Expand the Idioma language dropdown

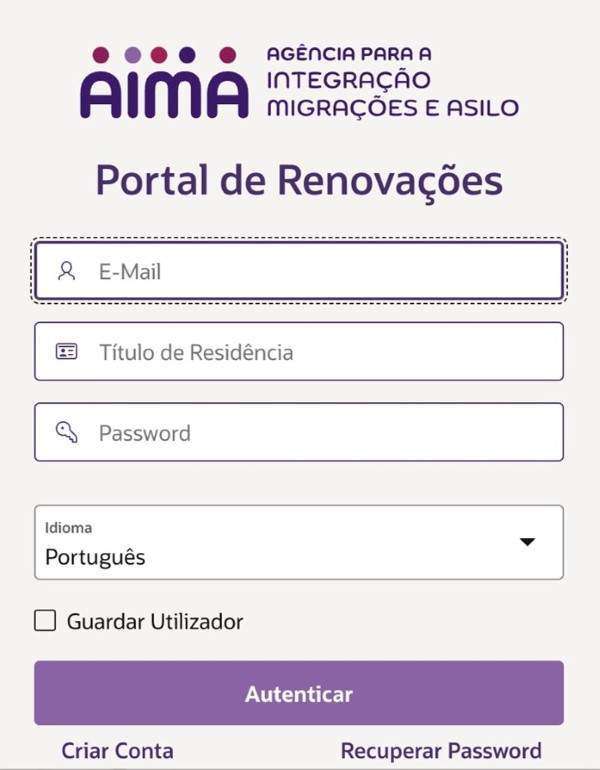click(299, 542)
